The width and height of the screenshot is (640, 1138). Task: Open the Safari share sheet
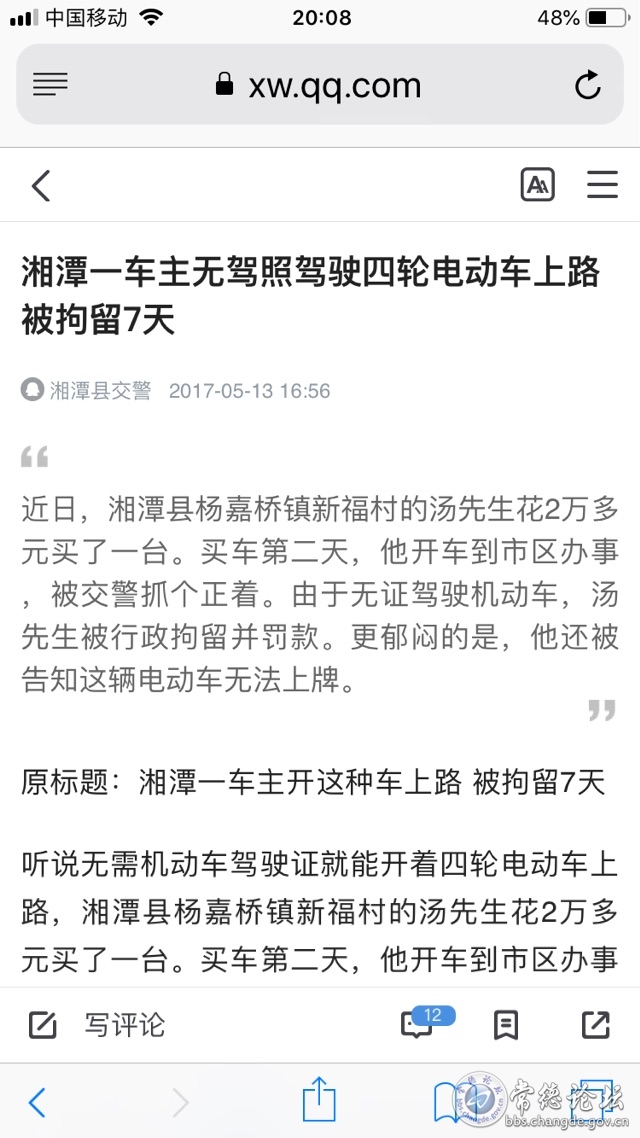click(319, 1099)
